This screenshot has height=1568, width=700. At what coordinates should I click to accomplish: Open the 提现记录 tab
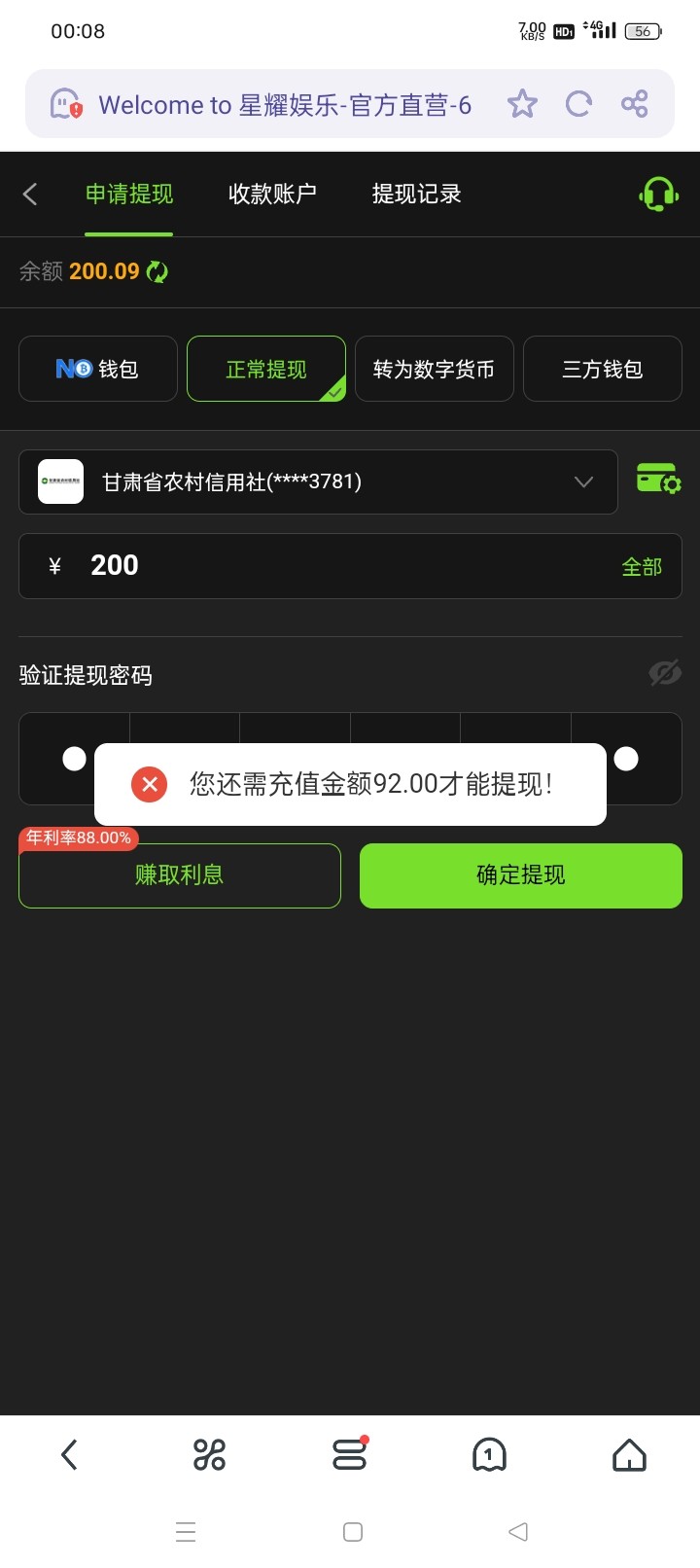(416, 194)
